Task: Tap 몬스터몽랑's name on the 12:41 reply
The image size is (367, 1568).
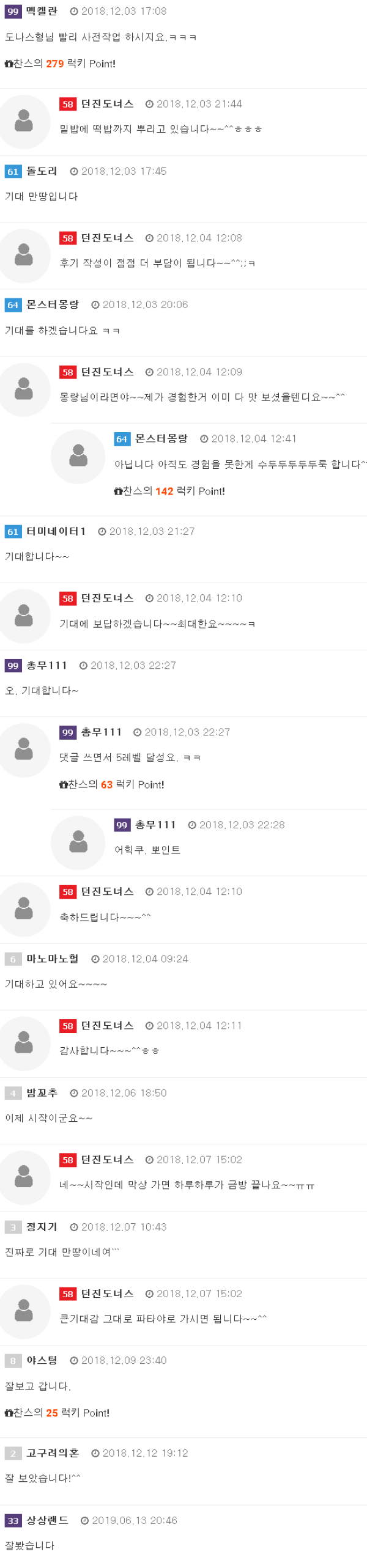Action: tap(161, 438)
